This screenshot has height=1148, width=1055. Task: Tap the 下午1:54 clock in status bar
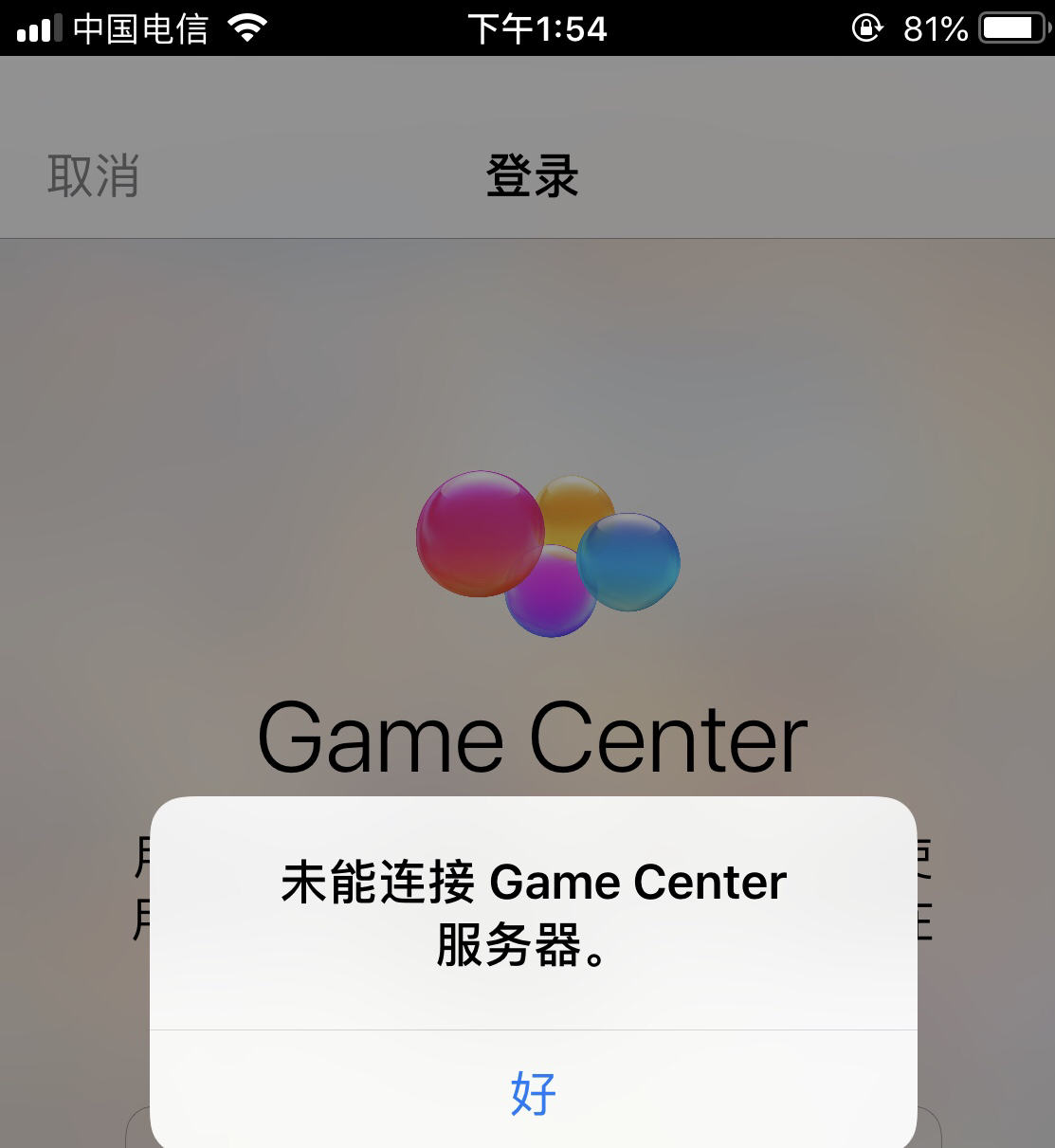537,28
